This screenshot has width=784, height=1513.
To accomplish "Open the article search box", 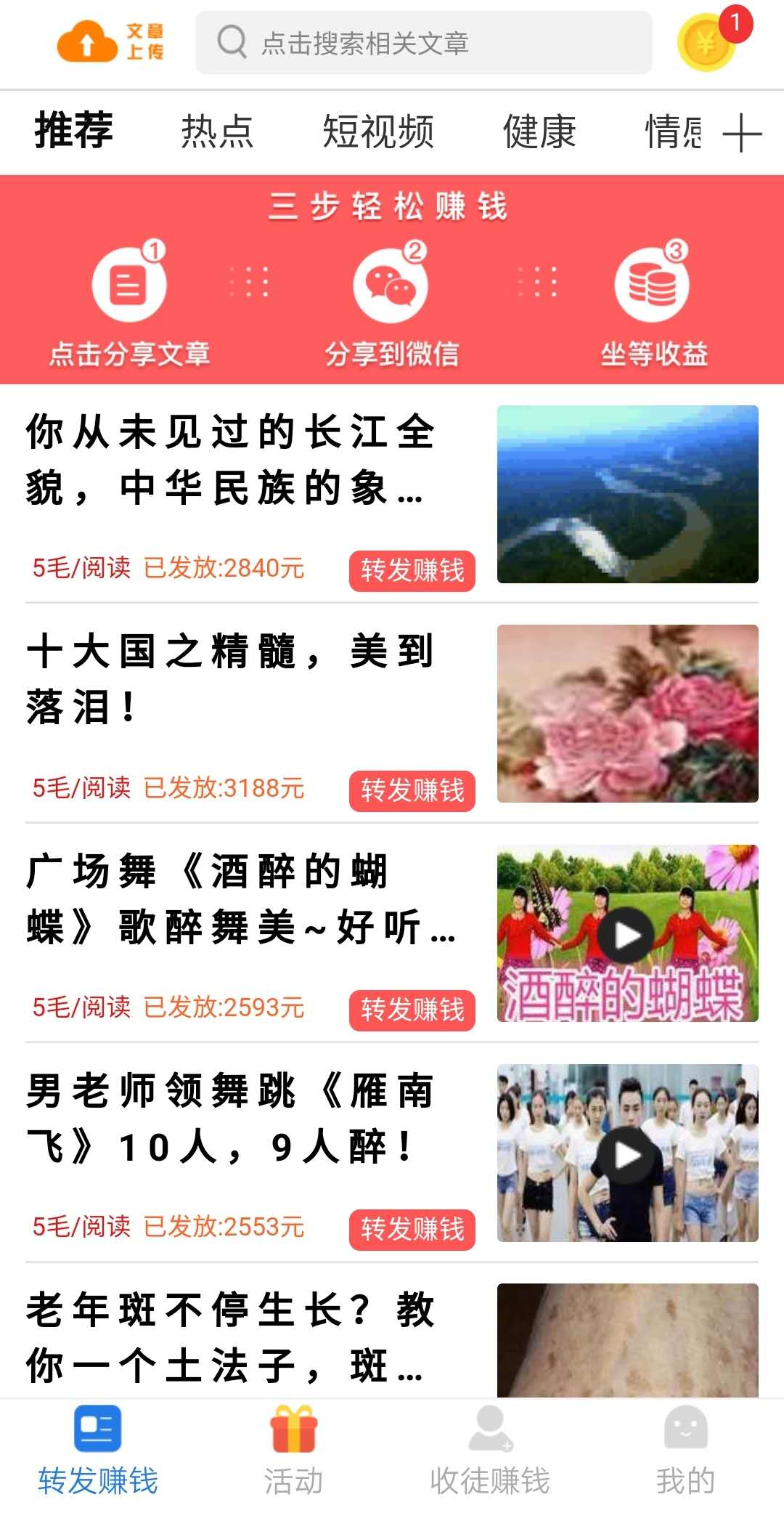I will [423, 43].
